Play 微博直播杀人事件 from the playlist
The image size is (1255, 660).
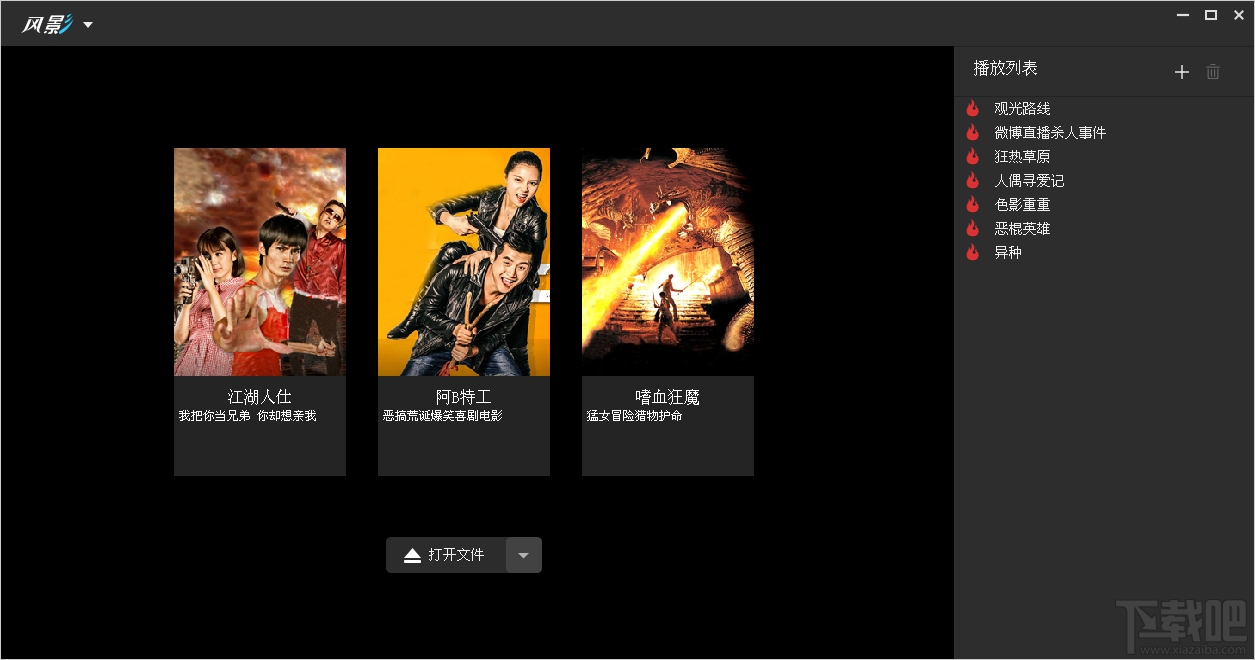click(1049, 133)
